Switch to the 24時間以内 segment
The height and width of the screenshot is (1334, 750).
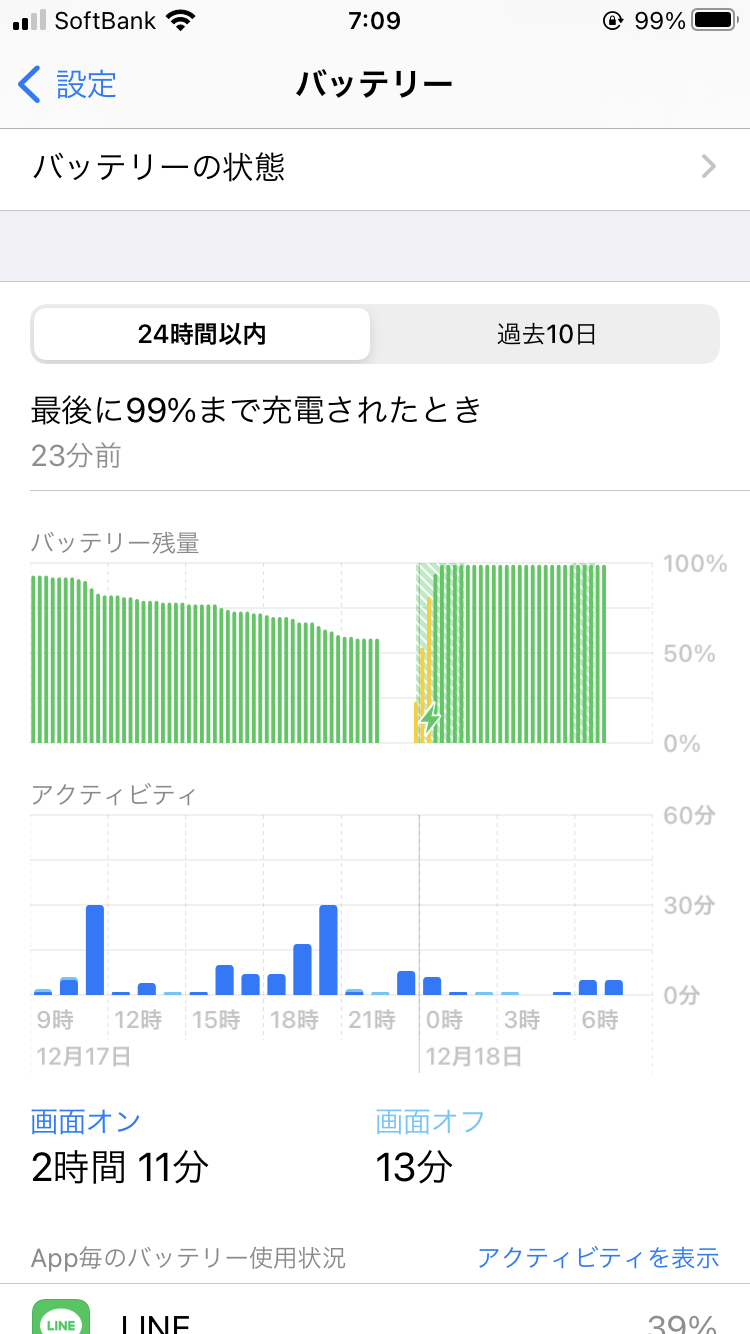coord(202,334)
